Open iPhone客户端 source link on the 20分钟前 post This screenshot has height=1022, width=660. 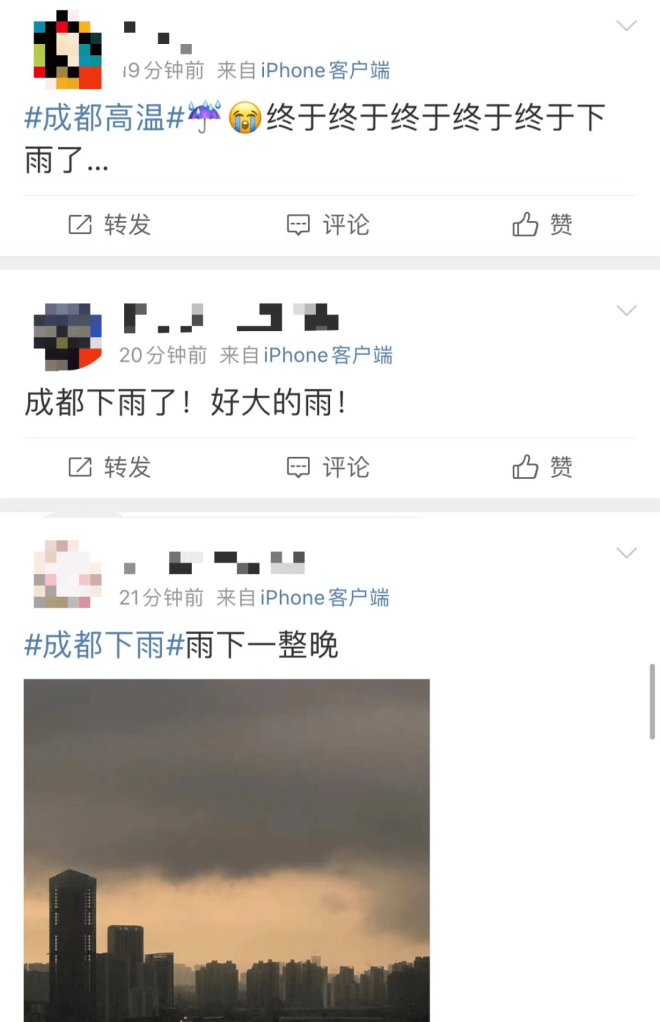[x=328, y=355]
